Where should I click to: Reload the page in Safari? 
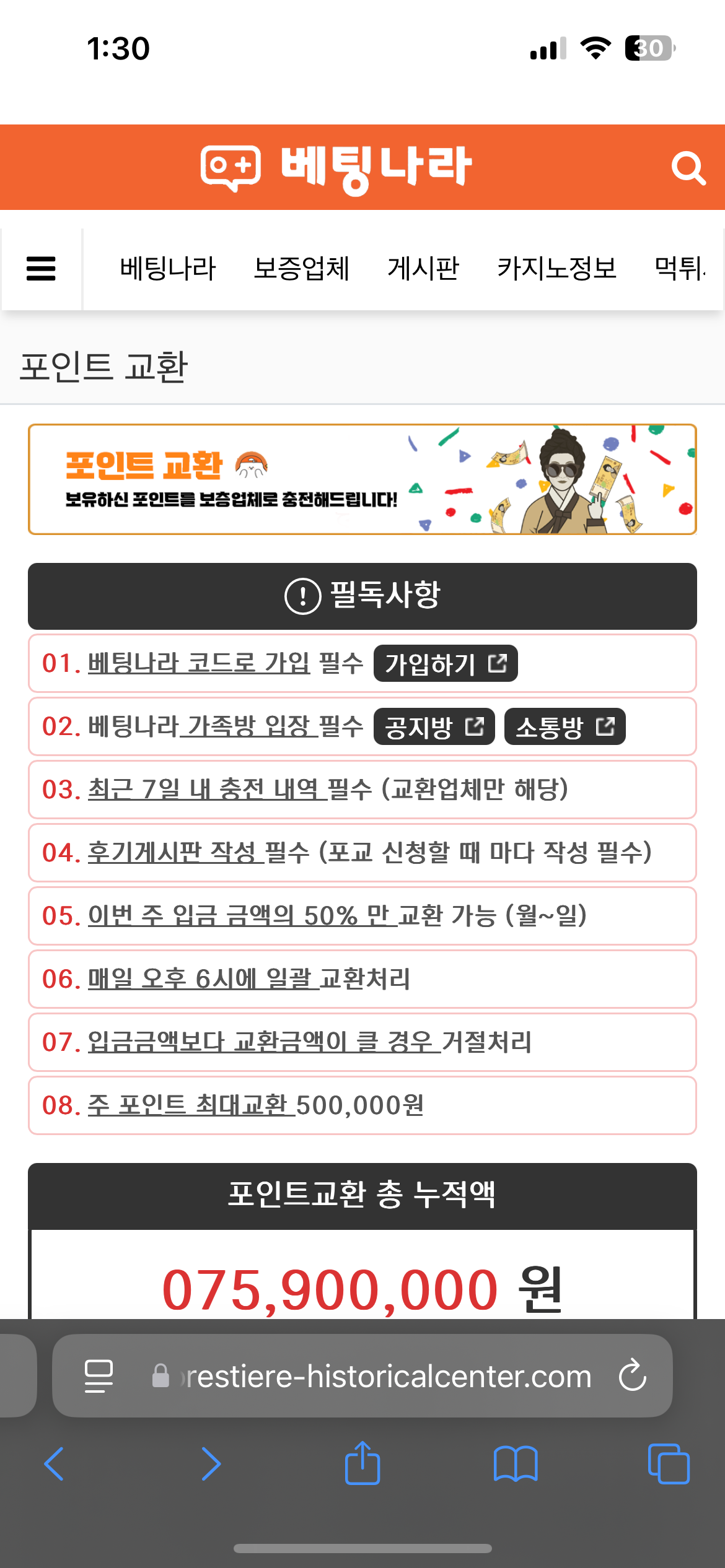[632, 1376]
